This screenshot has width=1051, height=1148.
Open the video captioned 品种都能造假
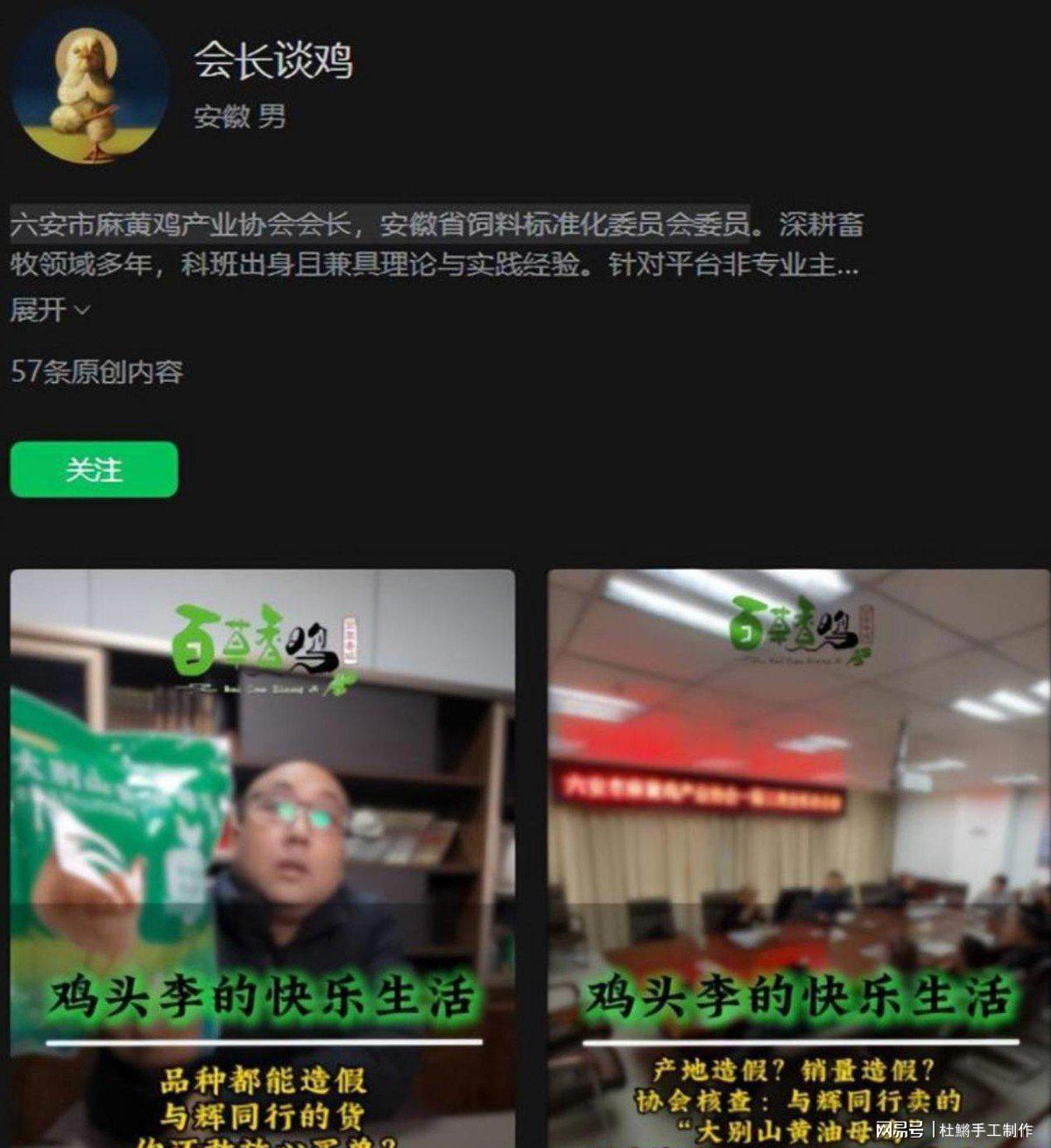click(262, 858)
